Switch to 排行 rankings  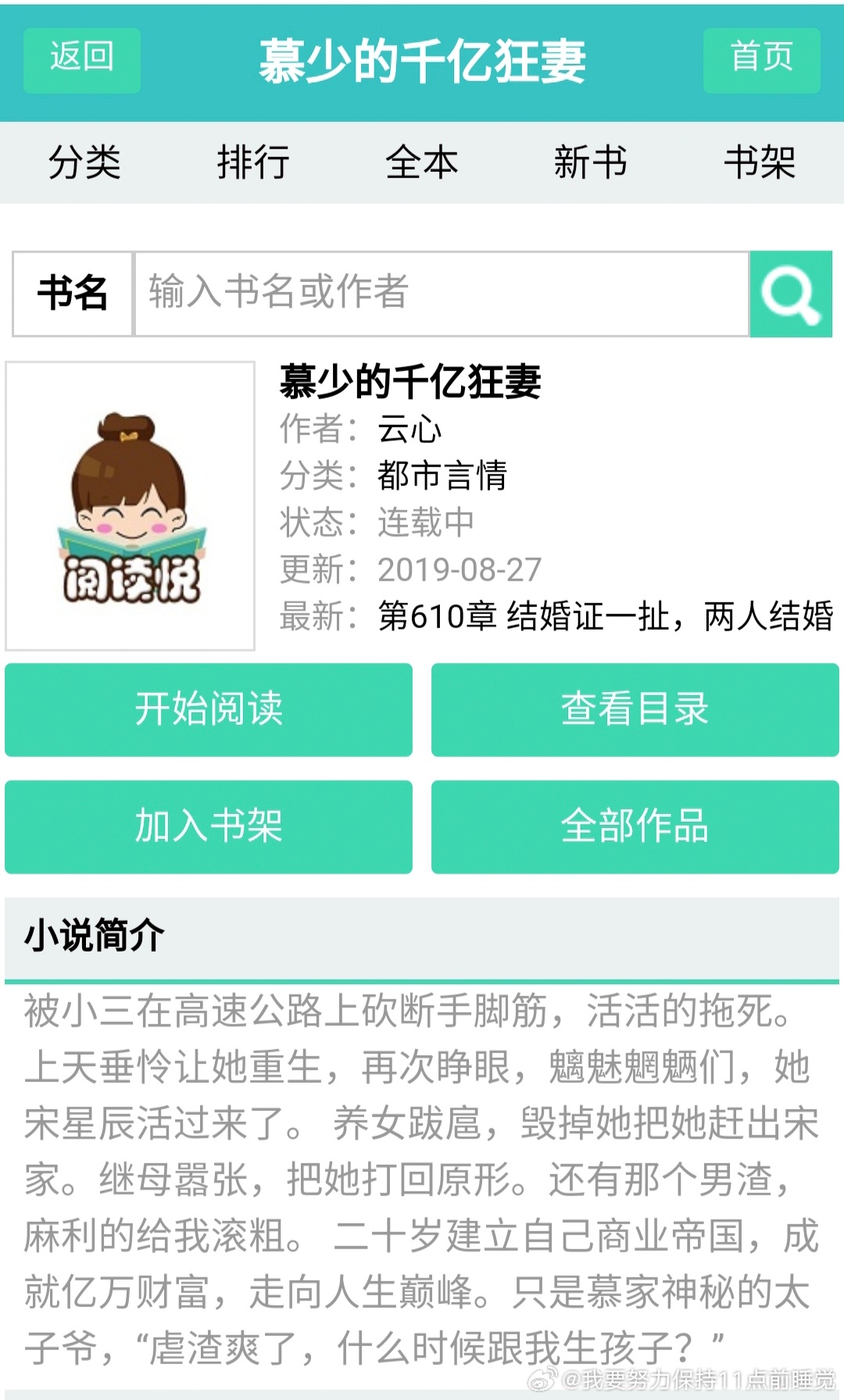pos(253,162)
